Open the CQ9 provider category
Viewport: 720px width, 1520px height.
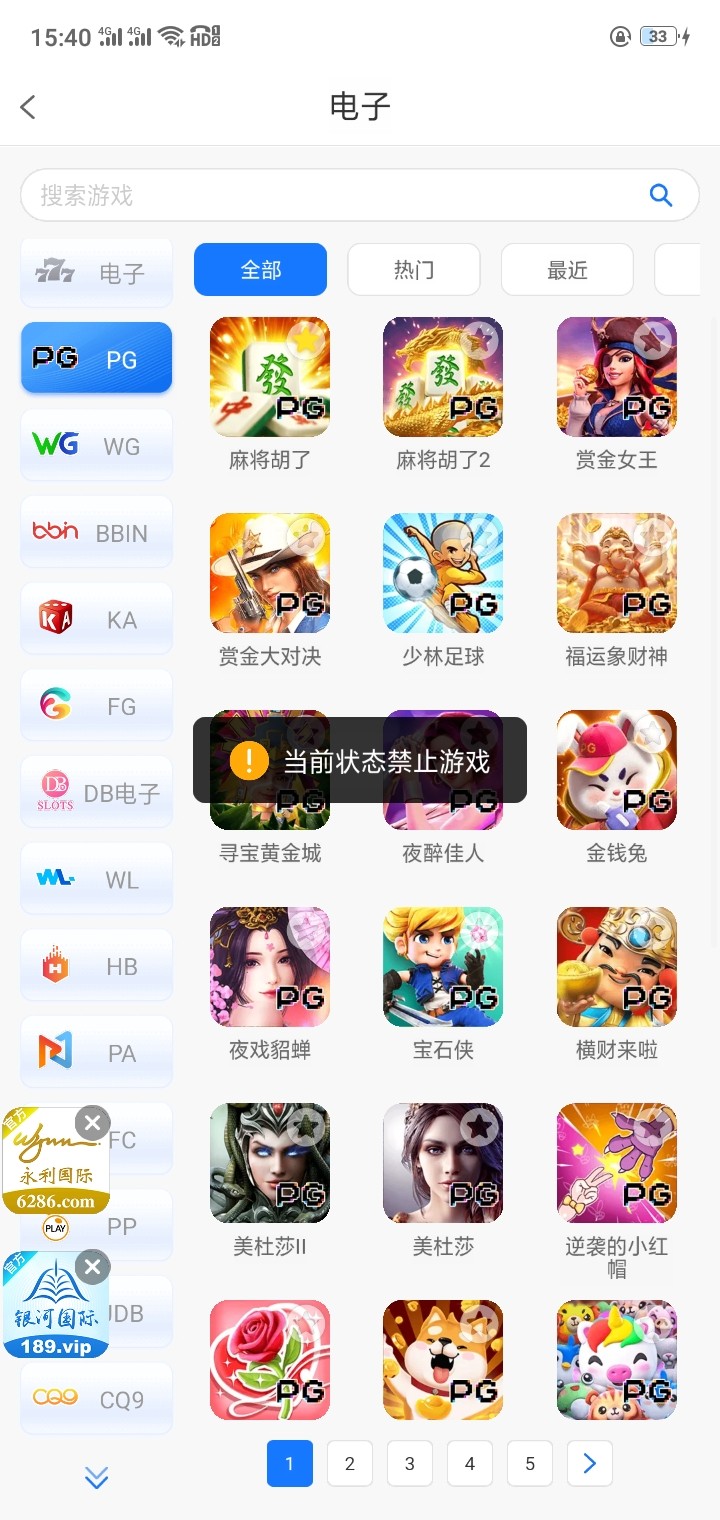pos(96,1397)
